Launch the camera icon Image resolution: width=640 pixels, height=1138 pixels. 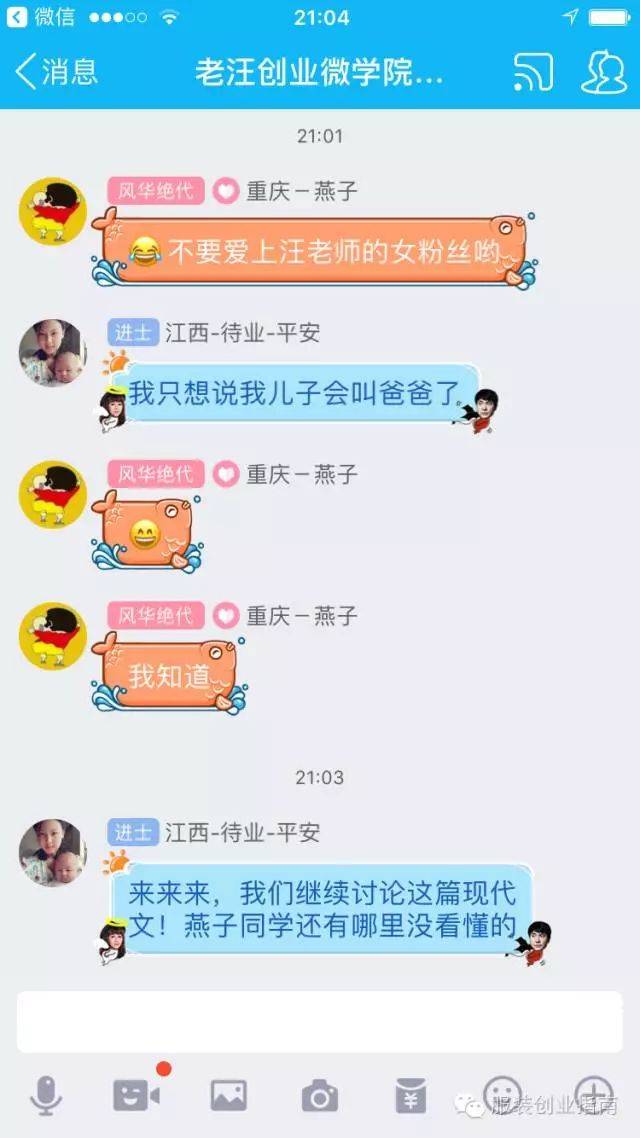[319, 1096]
